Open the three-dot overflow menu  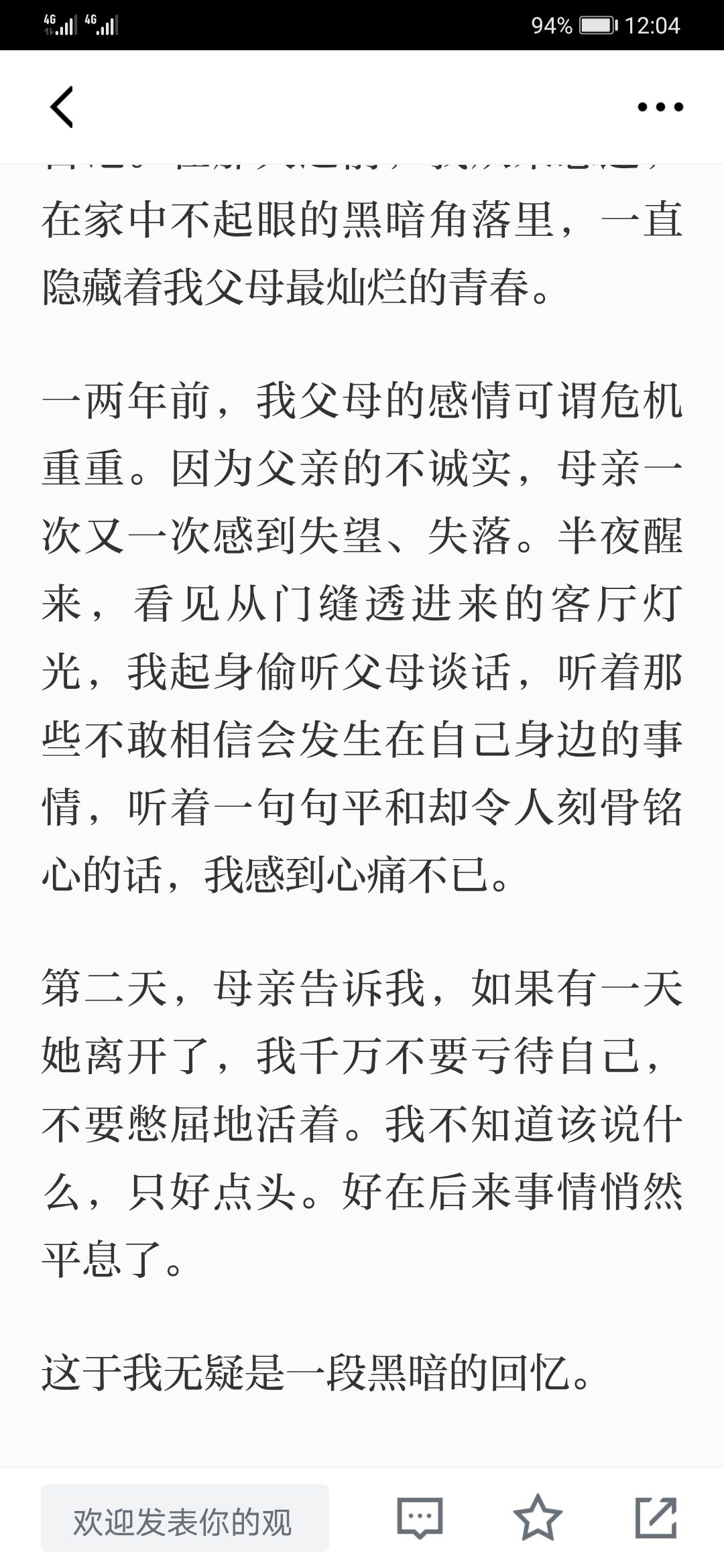660,107
